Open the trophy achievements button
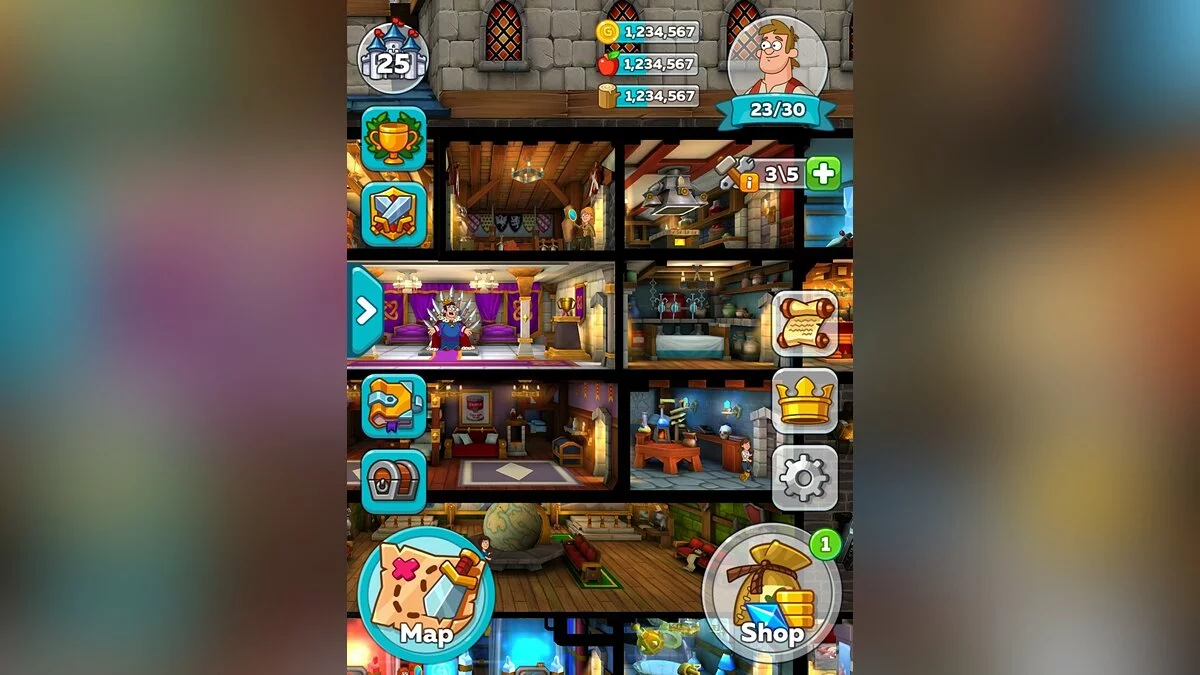The height and width of the screenshot is (675, 1200). tap(394, 139)
